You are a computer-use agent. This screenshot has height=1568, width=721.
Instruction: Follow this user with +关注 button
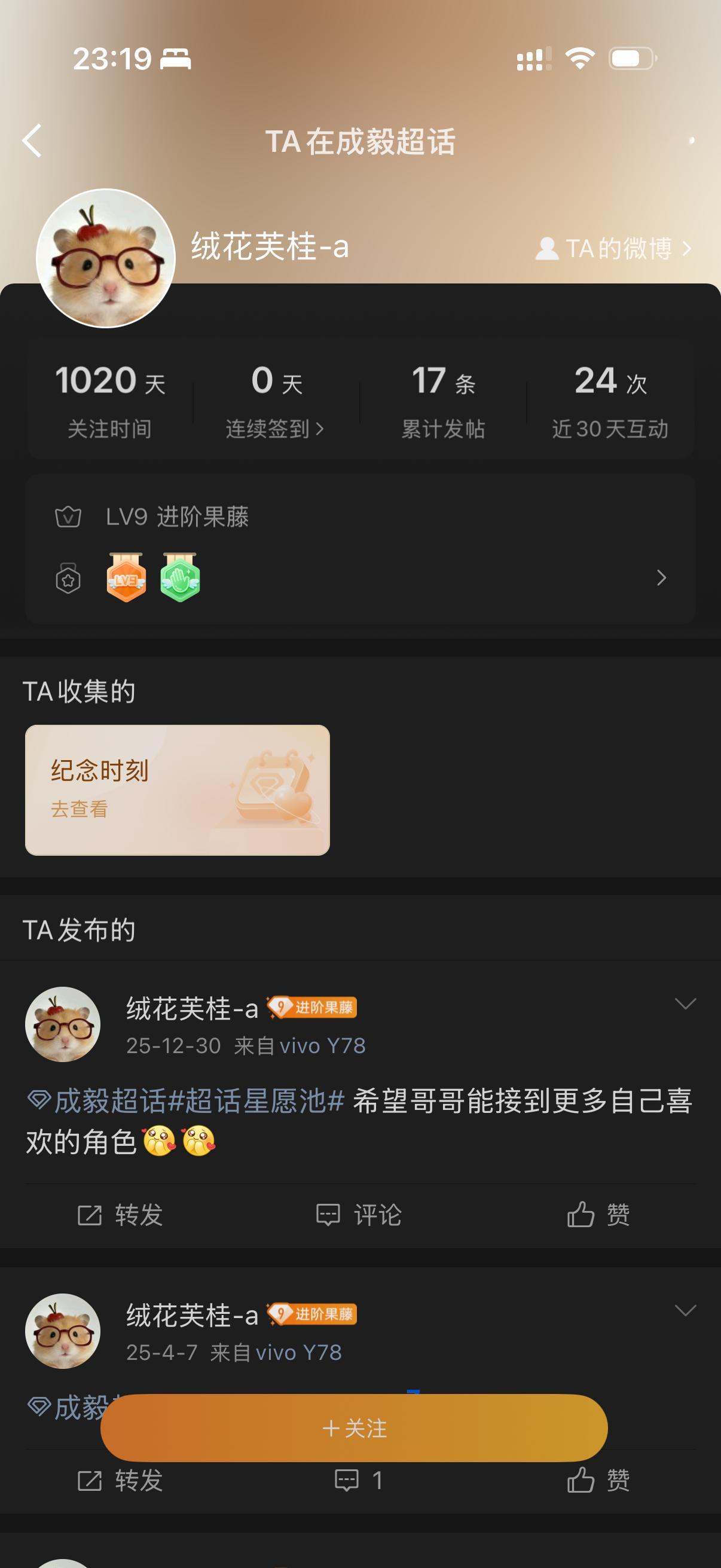[x=354, y=1427]
